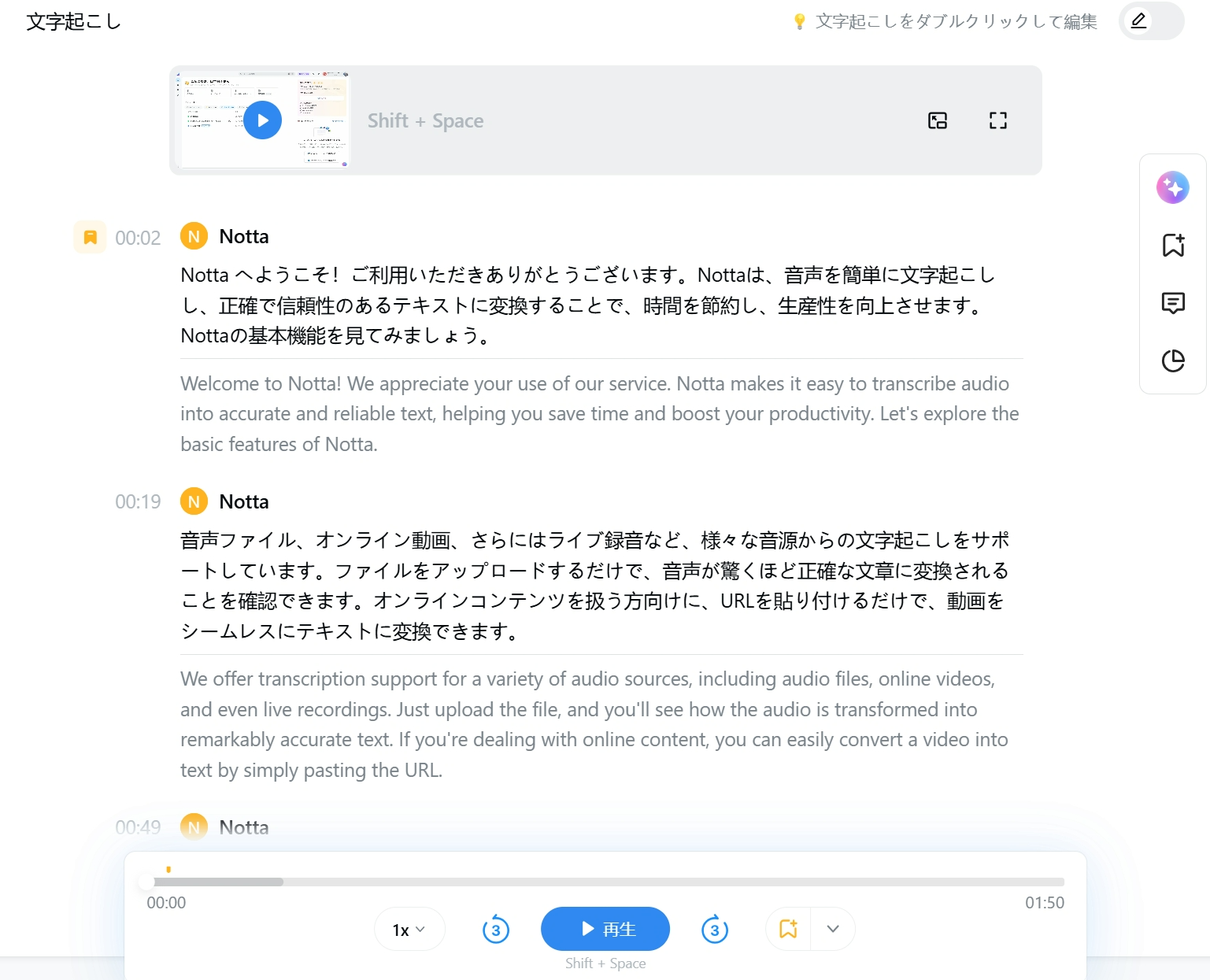Tap the 再生 play button
The height and width of the screenshot is (980, 1210).
tap(605, 929)
